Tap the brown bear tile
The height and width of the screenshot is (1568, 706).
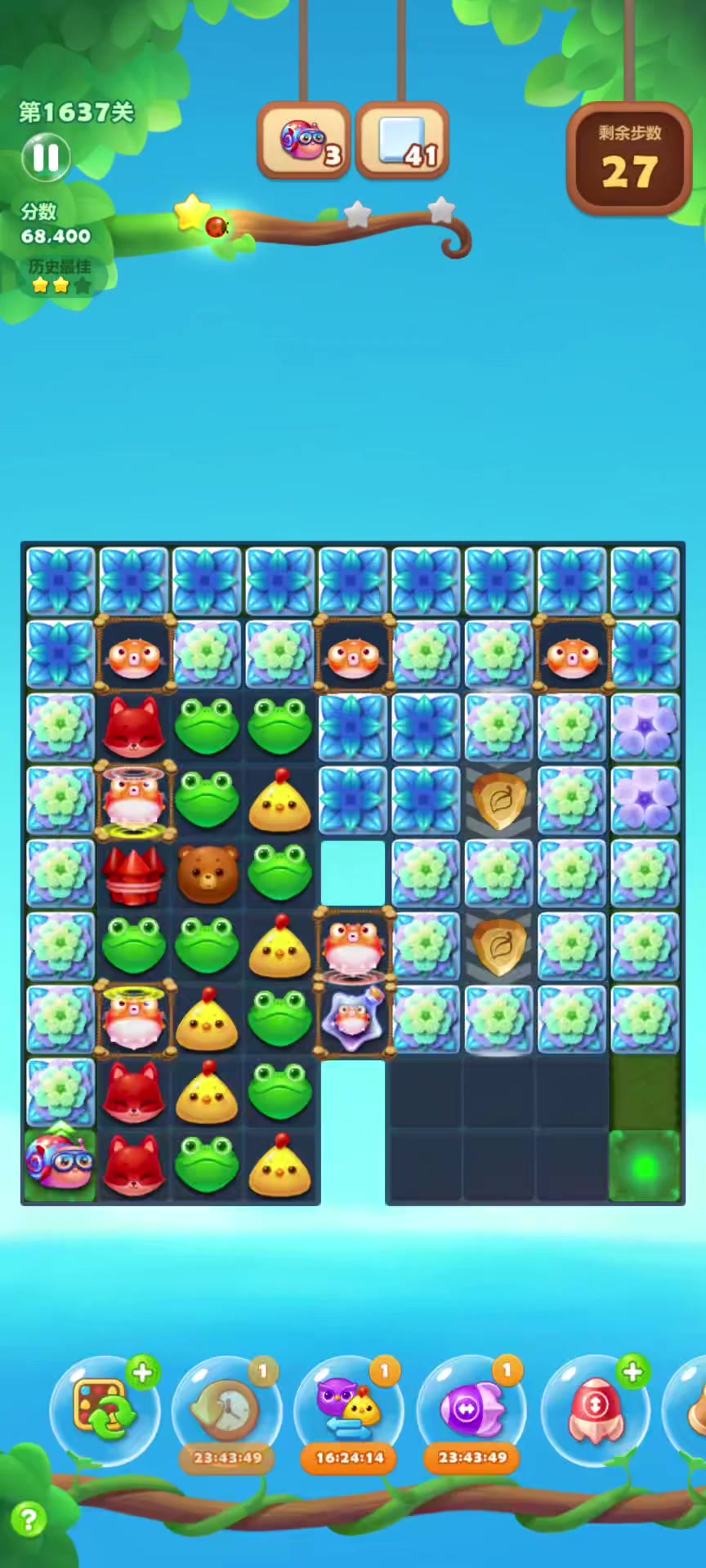pyautogui.click(x=208, y=873)
